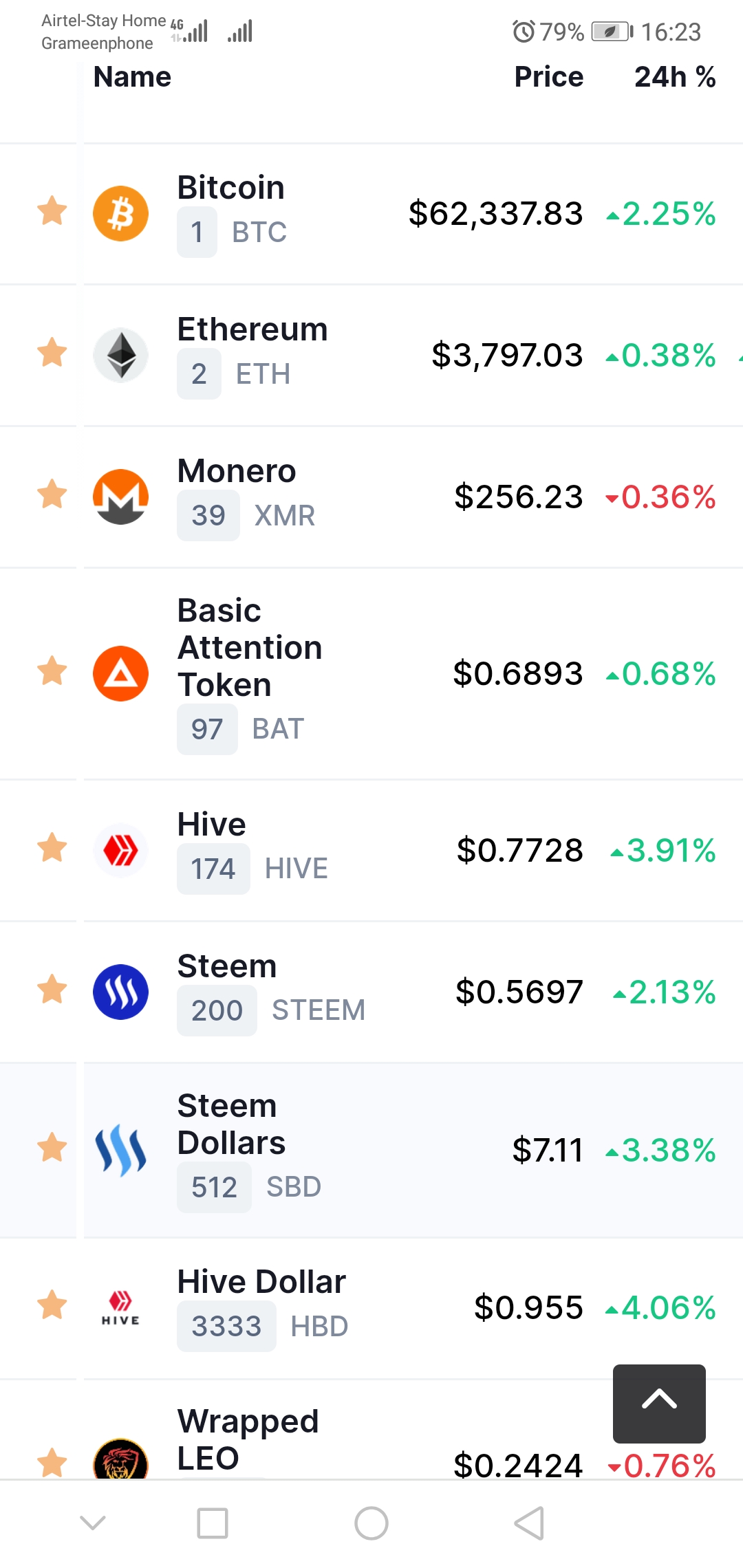Jump back to top with arrow button
743x1568 pixels.
tap(659, 1403)
